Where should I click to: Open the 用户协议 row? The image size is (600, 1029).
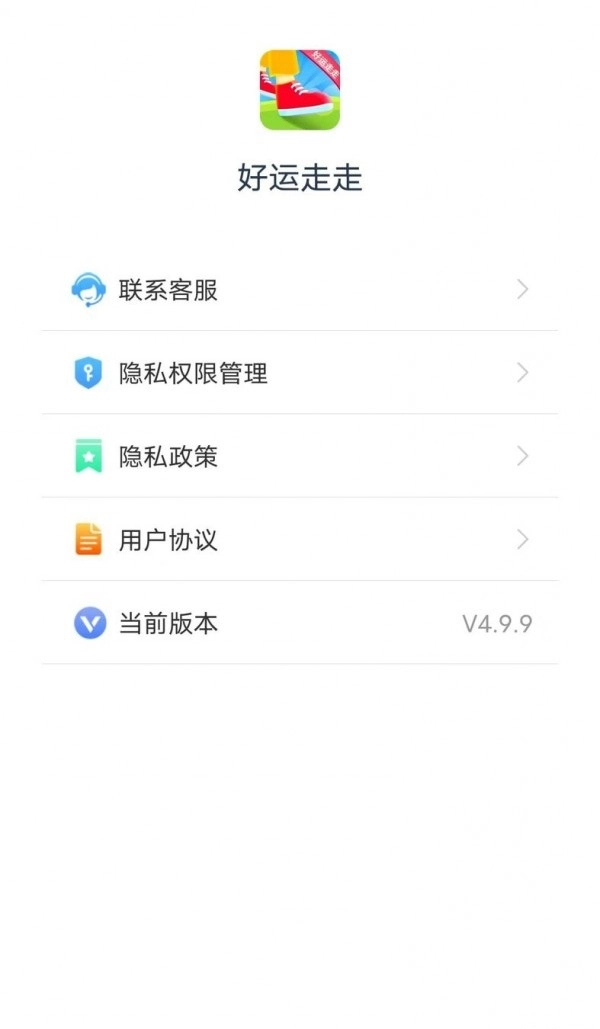pyautogui.click(x=299, y=540)
